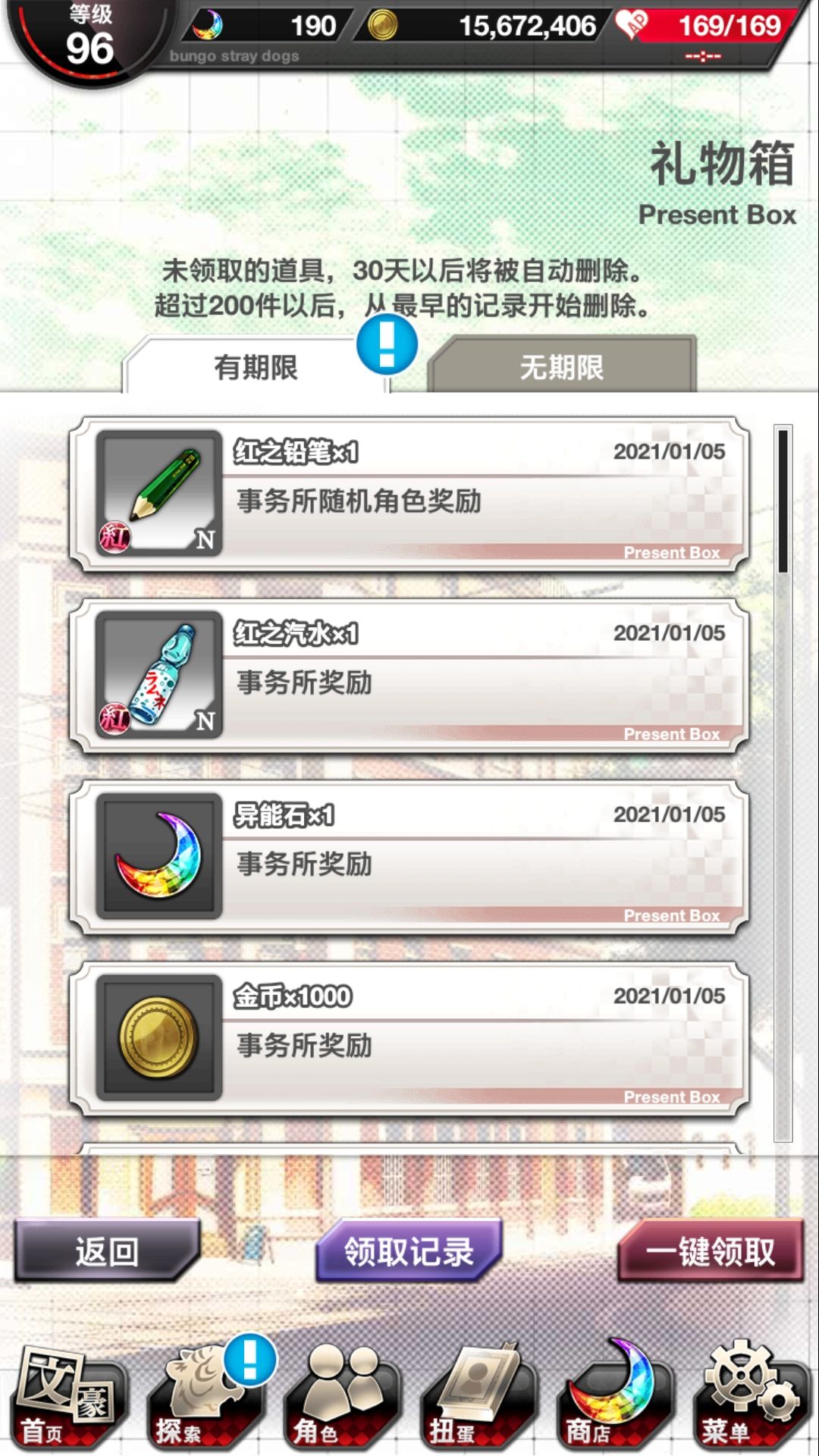819x1456 pixels.
Task: Claim the 红之铅笔×1 present
Action: (409, 493)
